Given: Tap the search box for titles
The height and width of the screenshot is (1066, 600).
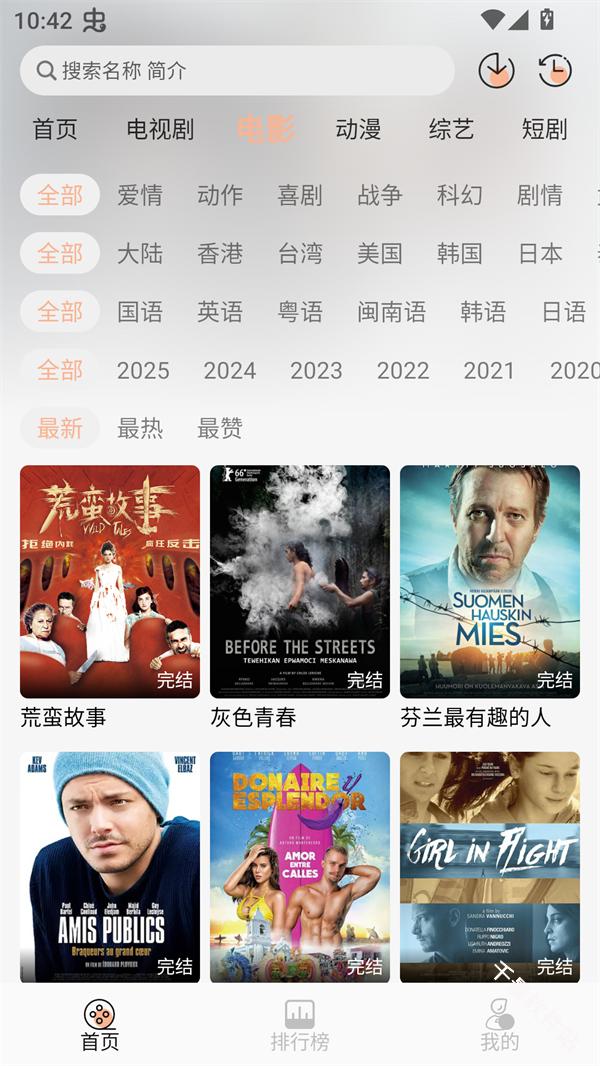Looking at the screenshot, I should point(237,71).
